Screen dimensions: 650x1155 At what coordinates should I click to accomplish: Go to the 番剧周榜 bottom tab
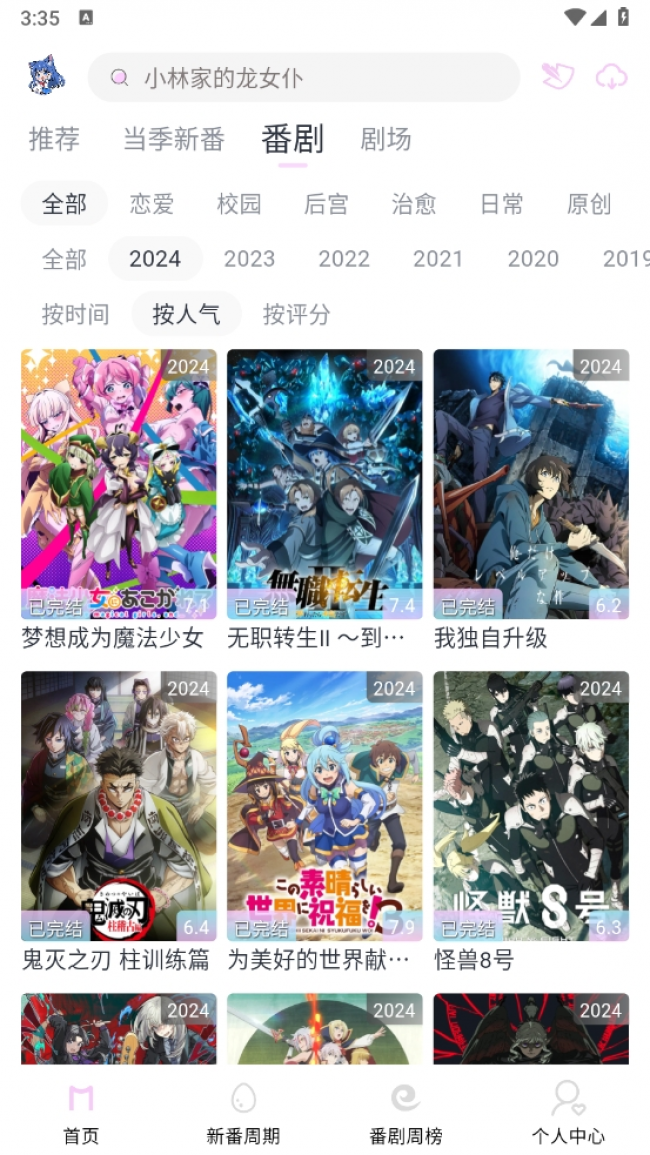tap(406, 1112)
